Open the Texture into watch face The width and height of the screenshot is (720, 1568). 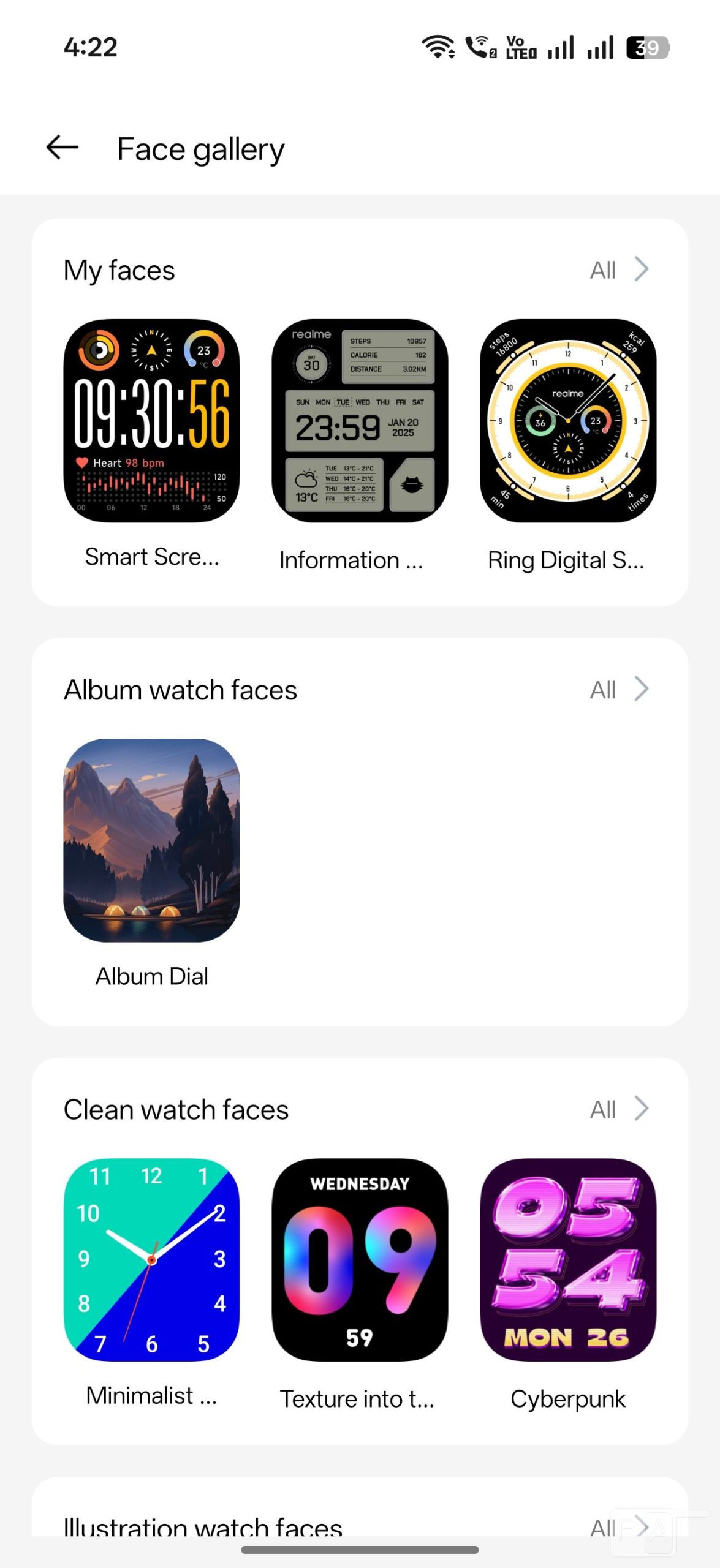click(360, 1259)
